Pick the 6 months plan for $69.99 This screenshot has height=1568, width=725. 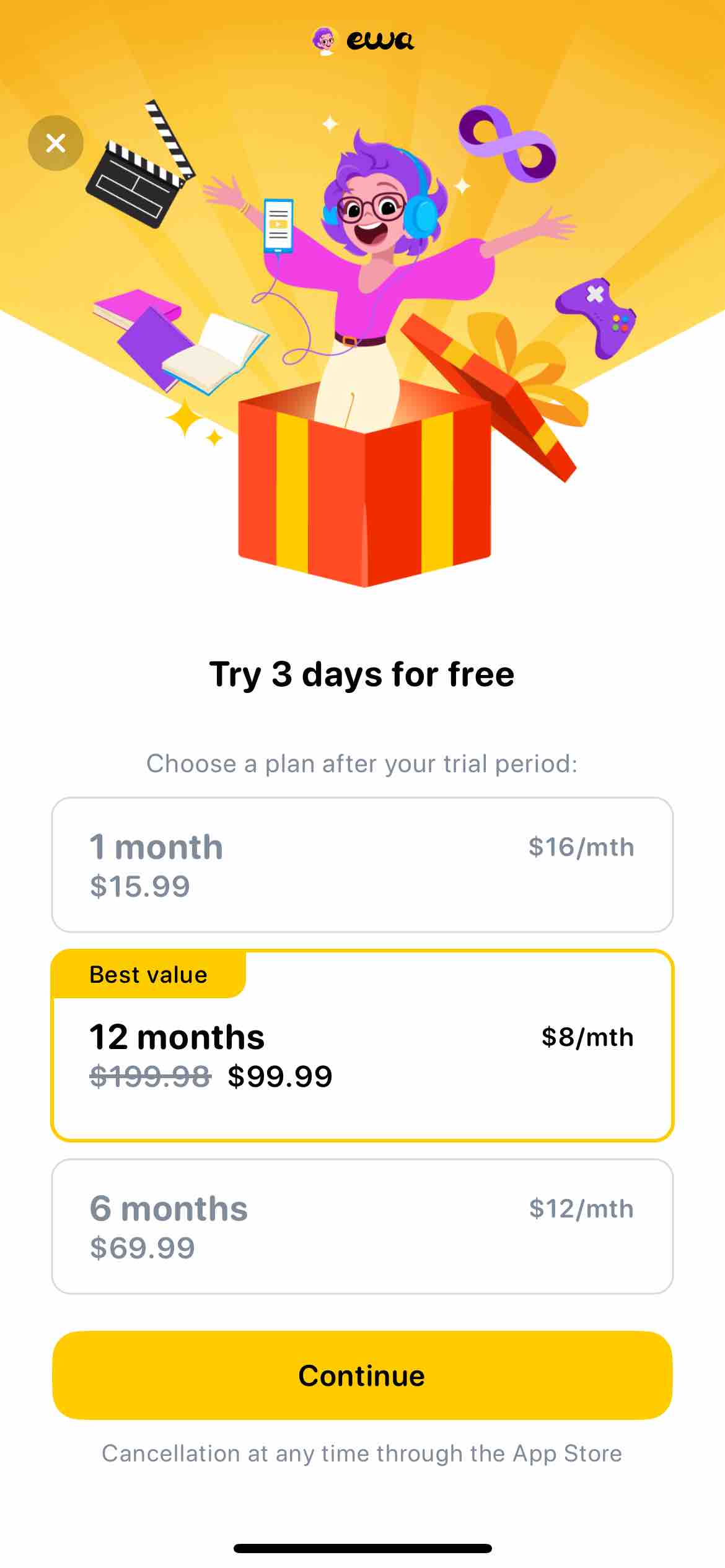pos(362,1226)
